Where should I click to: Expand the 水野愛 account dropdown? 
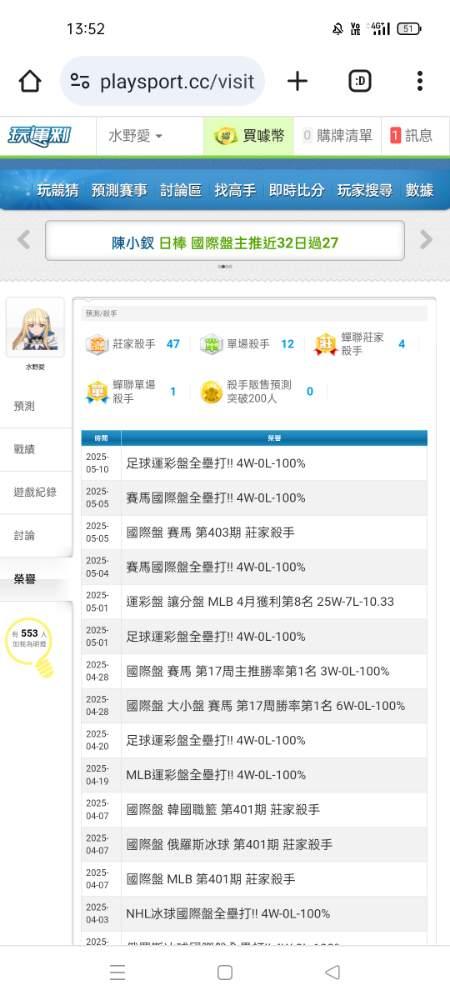point(136,136)
